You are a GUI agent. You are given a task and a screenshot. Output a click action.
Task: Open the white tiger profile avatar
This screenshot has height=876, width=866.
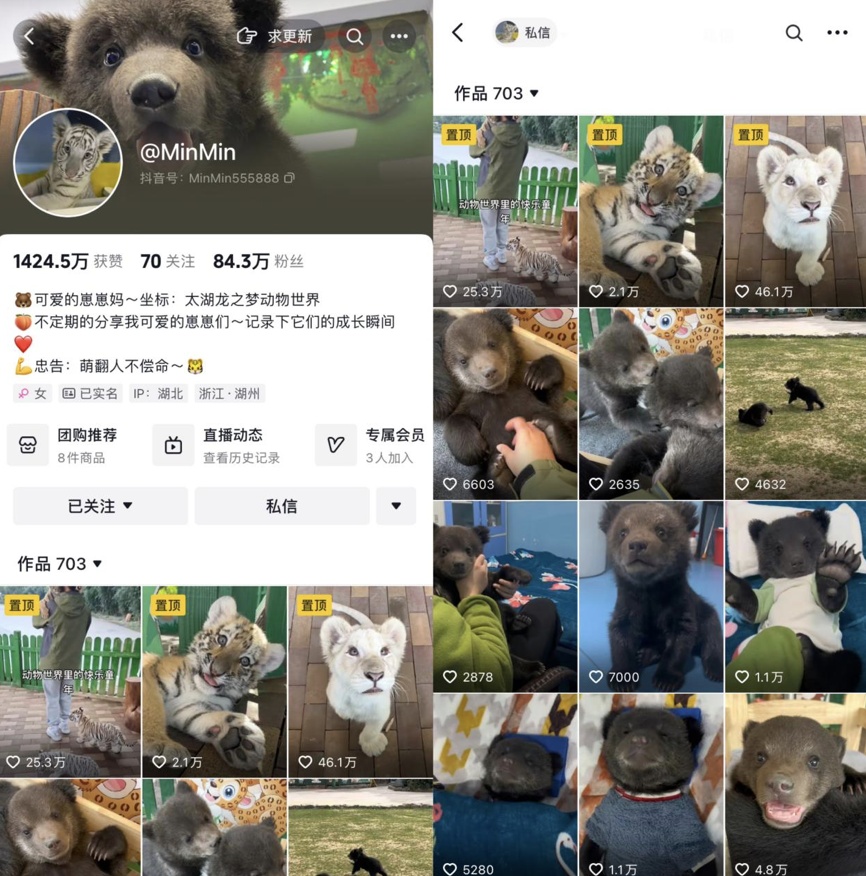pos(67,163)
